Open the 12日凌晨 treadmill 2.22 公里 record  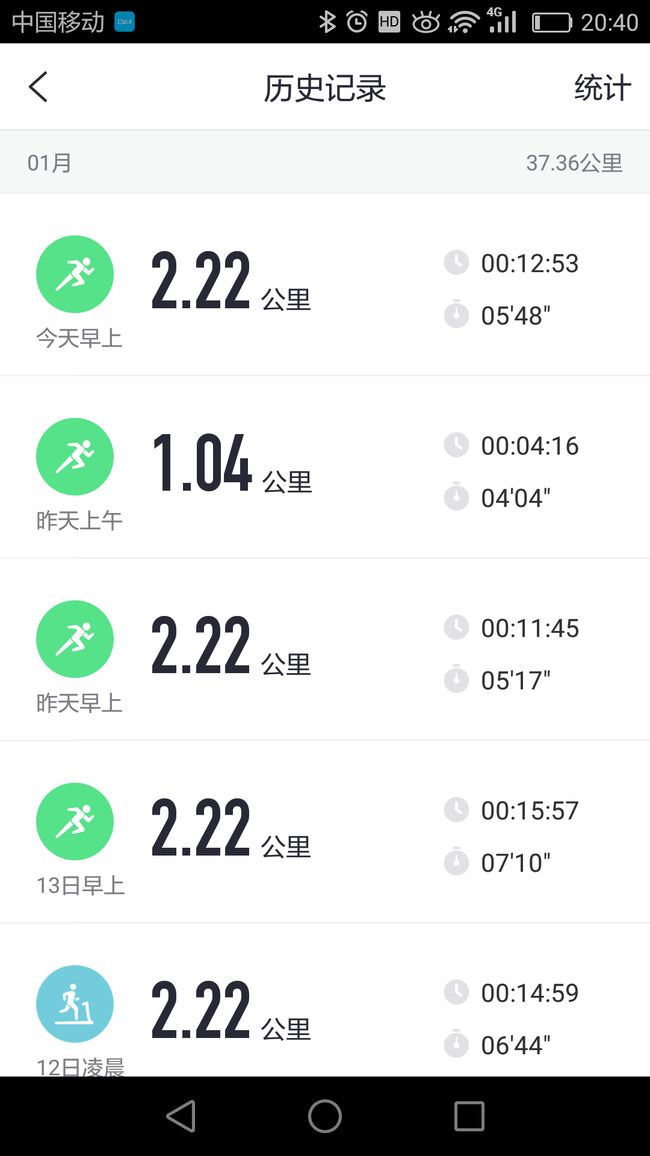325,1000
